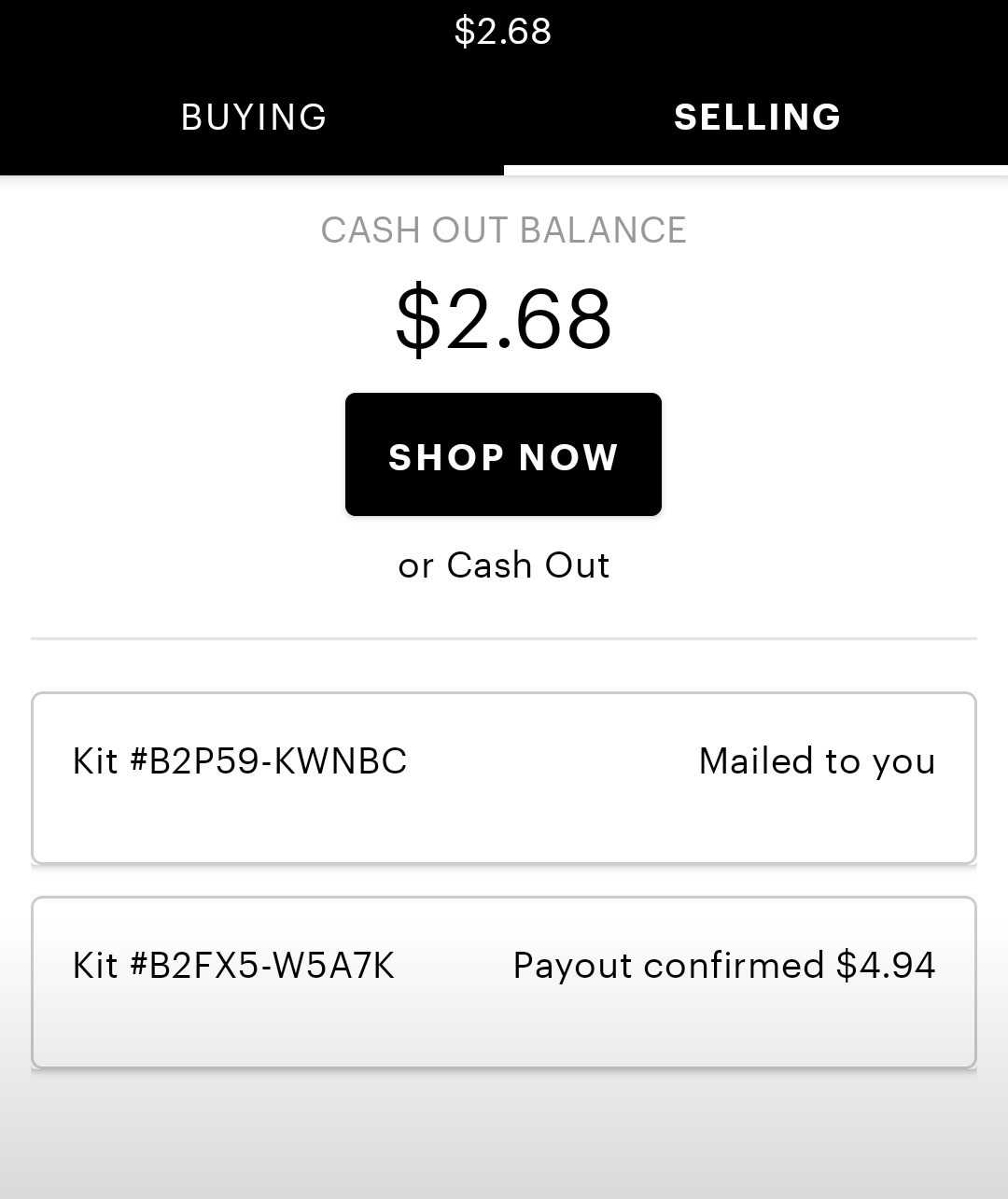Tap the Kit #B2FX5-W5A7K label text
Image resolution: width=1008 pixels, height=1199 pixels.
point(234,966)
